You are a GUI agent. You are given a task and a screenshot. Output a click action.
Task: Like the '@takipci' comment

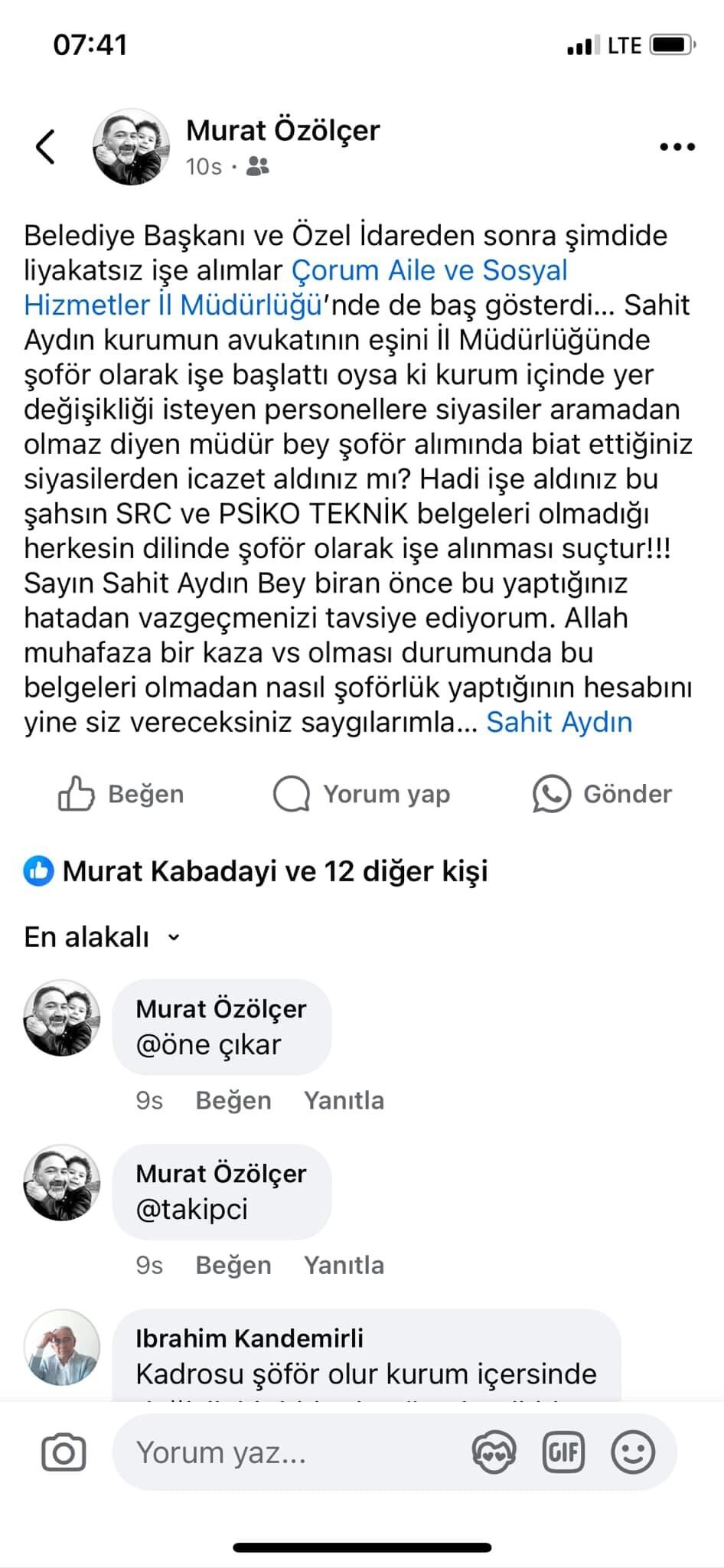pyautogui.click(x=233, y=1265)
